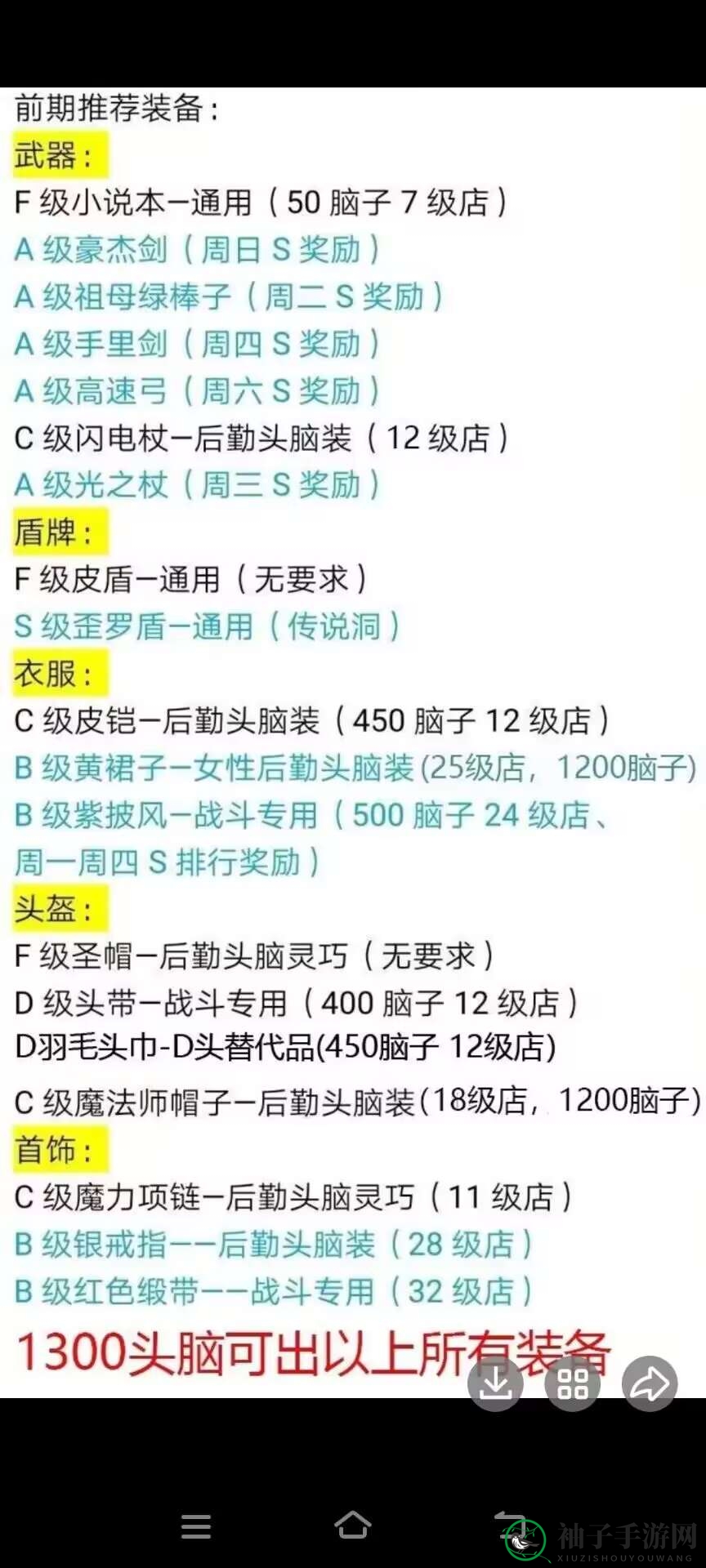Download the equipment guide image

495,1383
